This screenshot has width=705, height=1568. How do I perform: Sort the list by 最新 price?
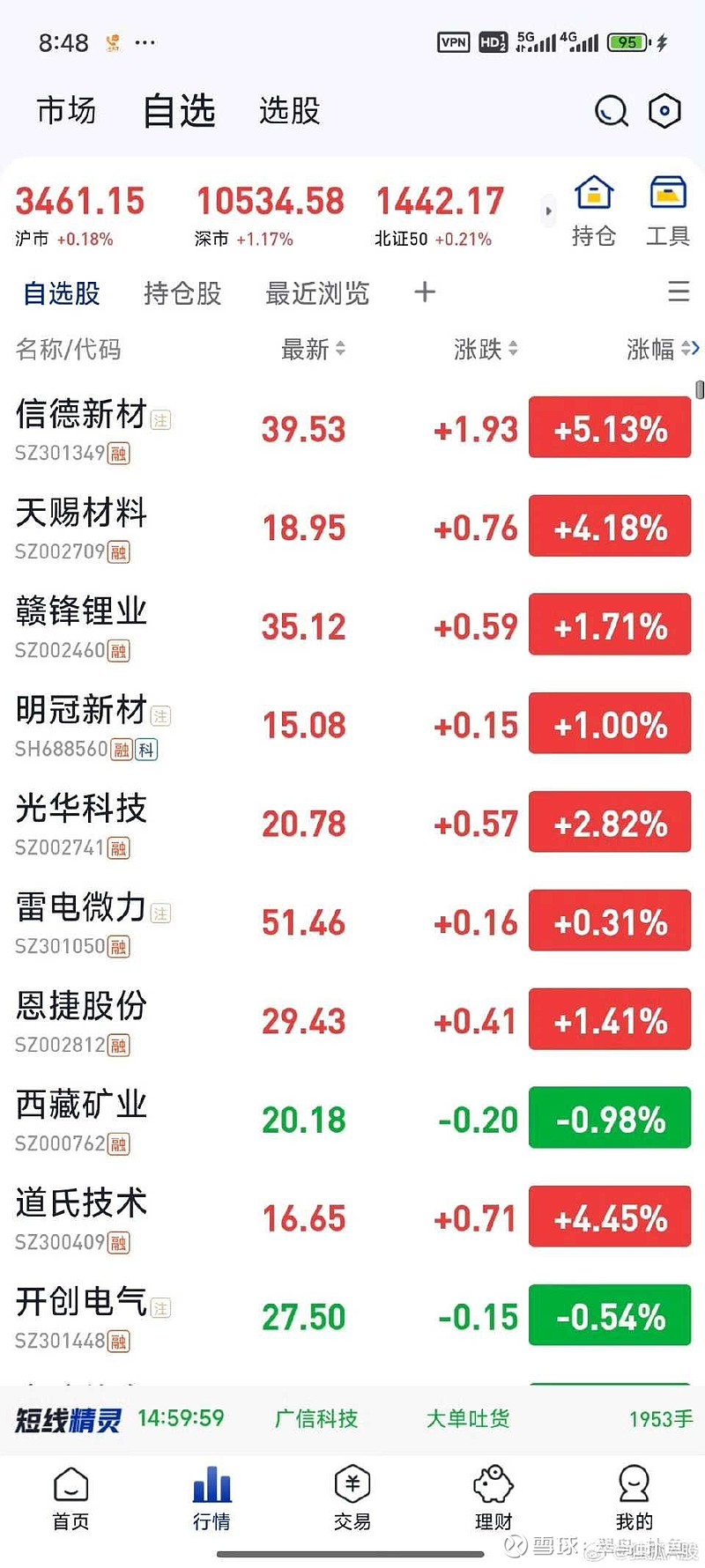[313, 350]
